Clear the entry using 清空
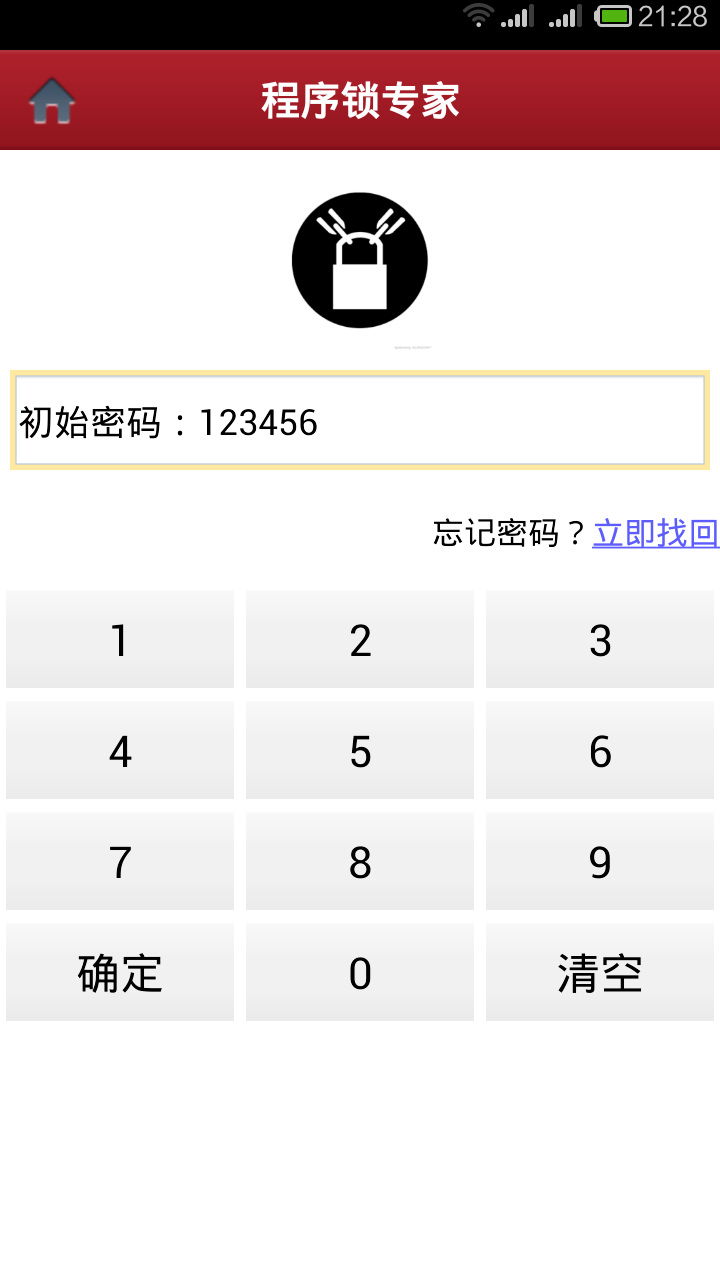 click(600, 973)
